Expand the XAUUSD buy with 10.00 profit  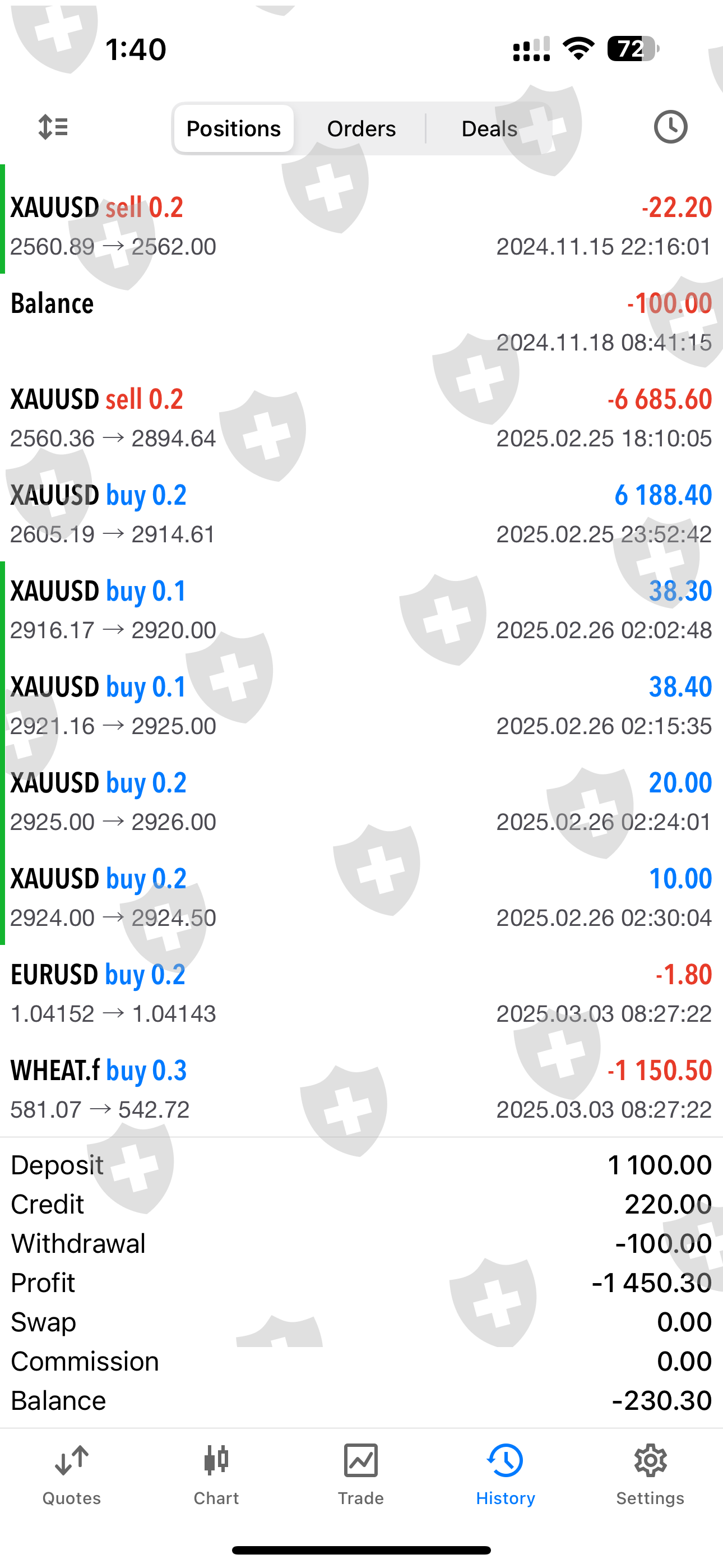click(361, 897)
